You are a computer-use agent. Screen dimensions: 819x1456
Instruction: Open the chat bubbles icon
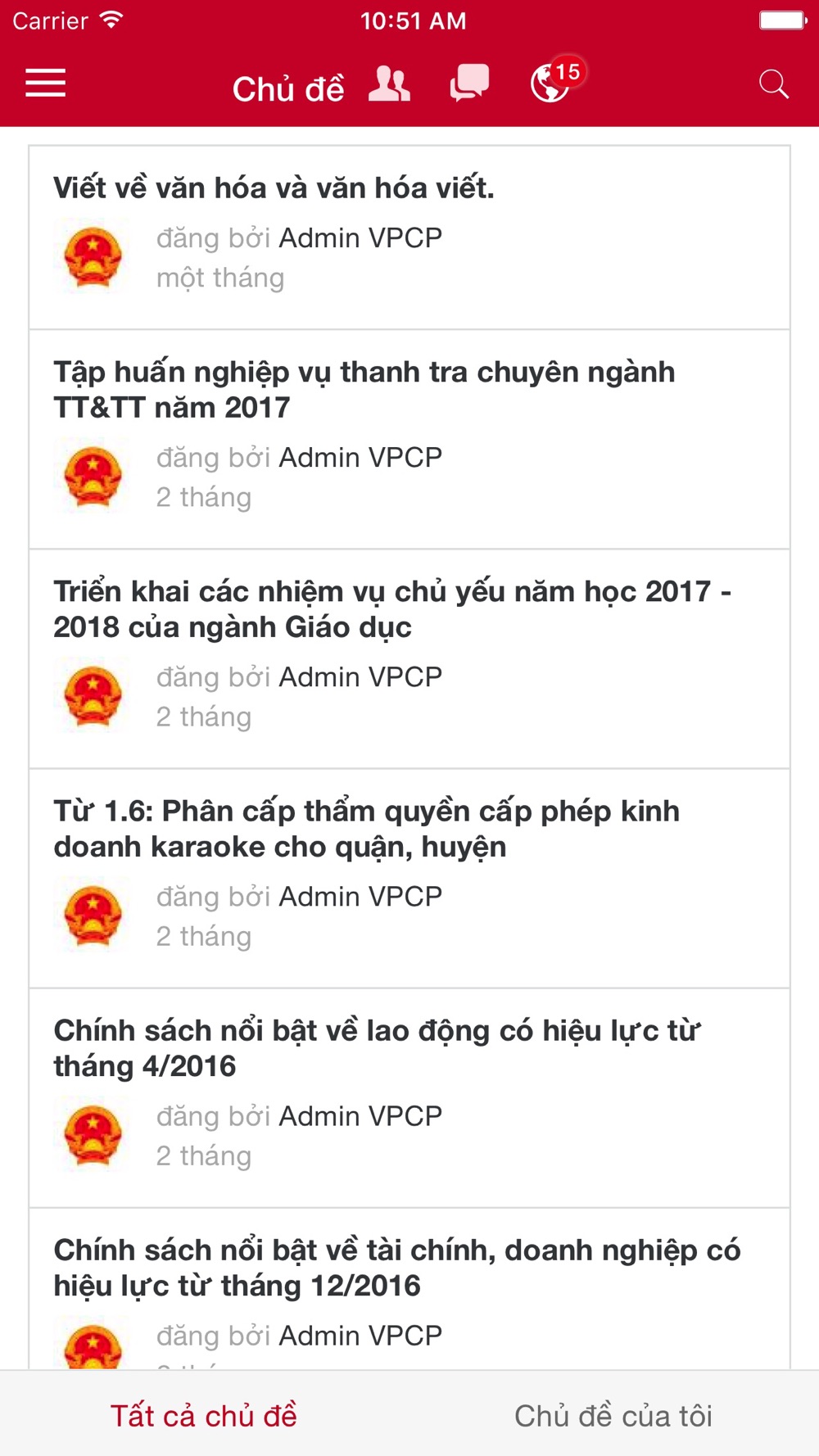tap(469, 84)
